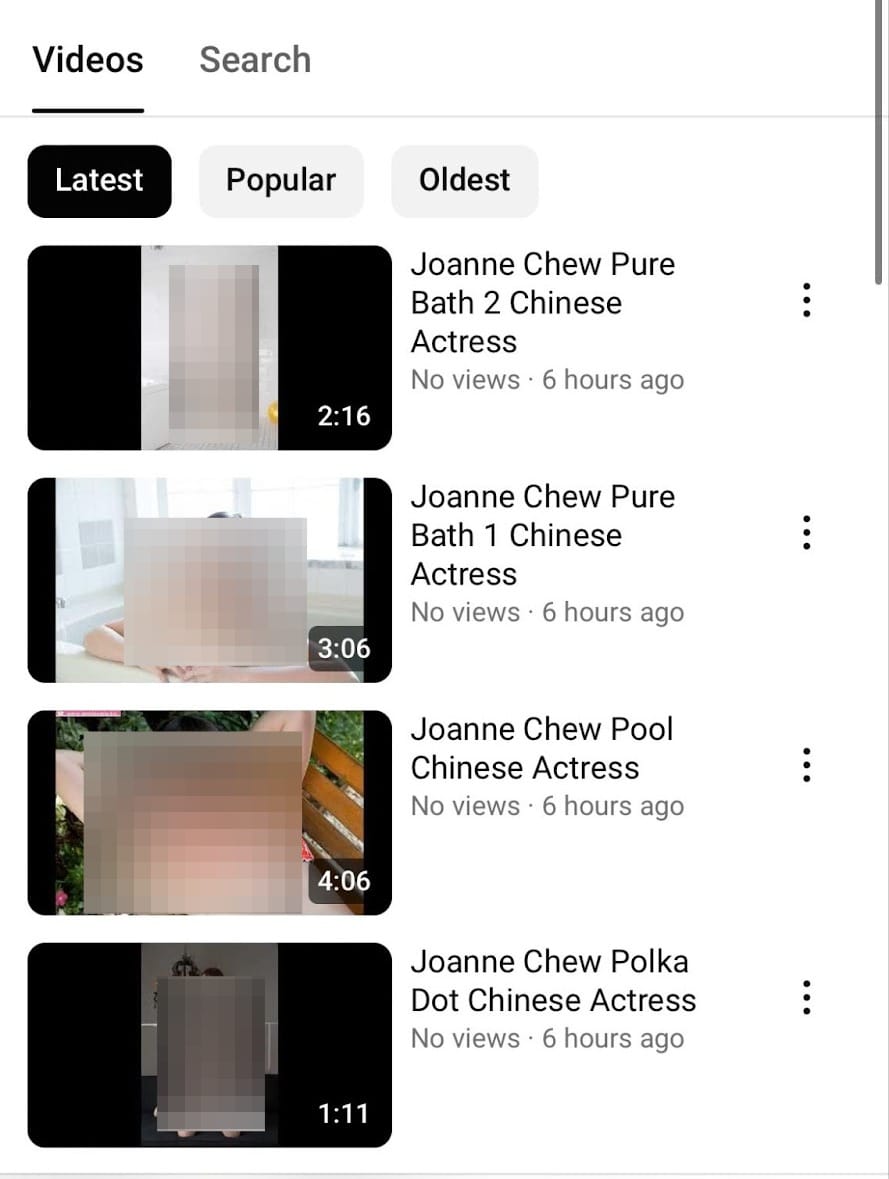Switch to the Search tab
This screenshot has height=1179, width=889.
click(x=255, y=60)
